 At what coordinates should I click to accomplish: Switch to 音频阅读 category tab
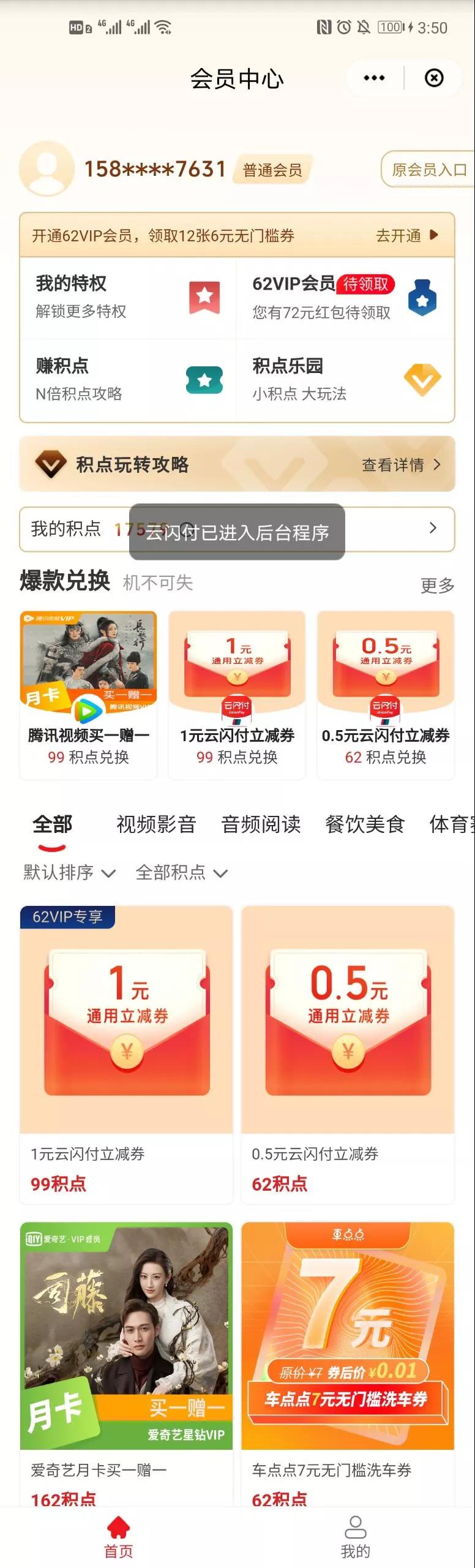coord(261,824)
